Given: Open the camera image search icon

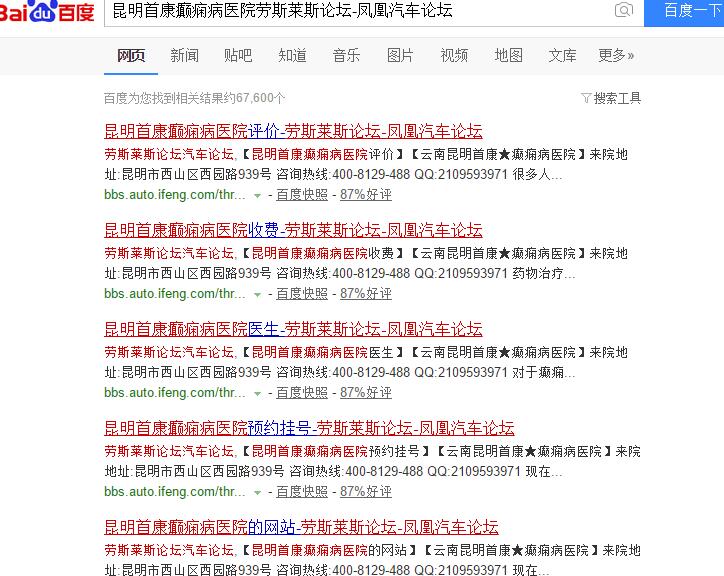Looking at the screenshot, I should click(x=624, y=11).
